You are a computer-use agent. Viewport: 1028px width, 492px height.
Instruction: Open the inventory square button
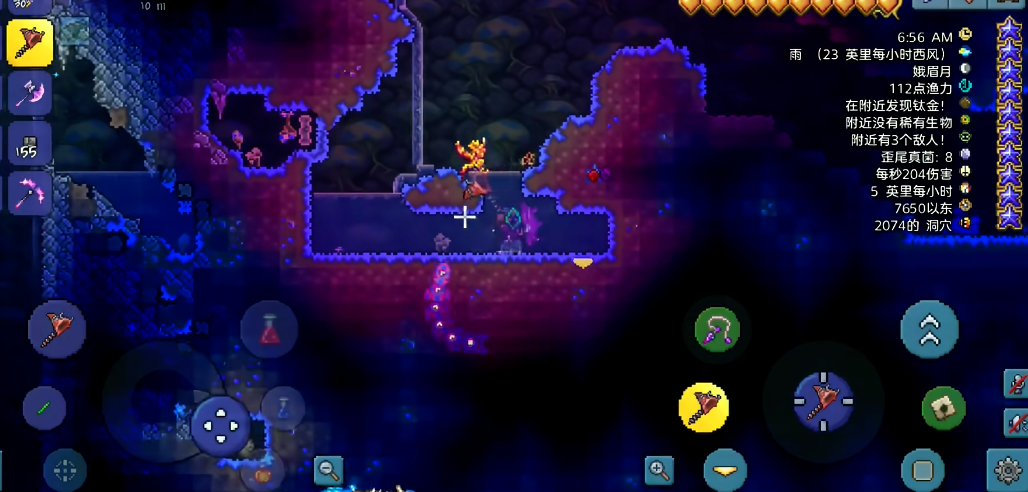pyautogui.click(x=922, y=469)
